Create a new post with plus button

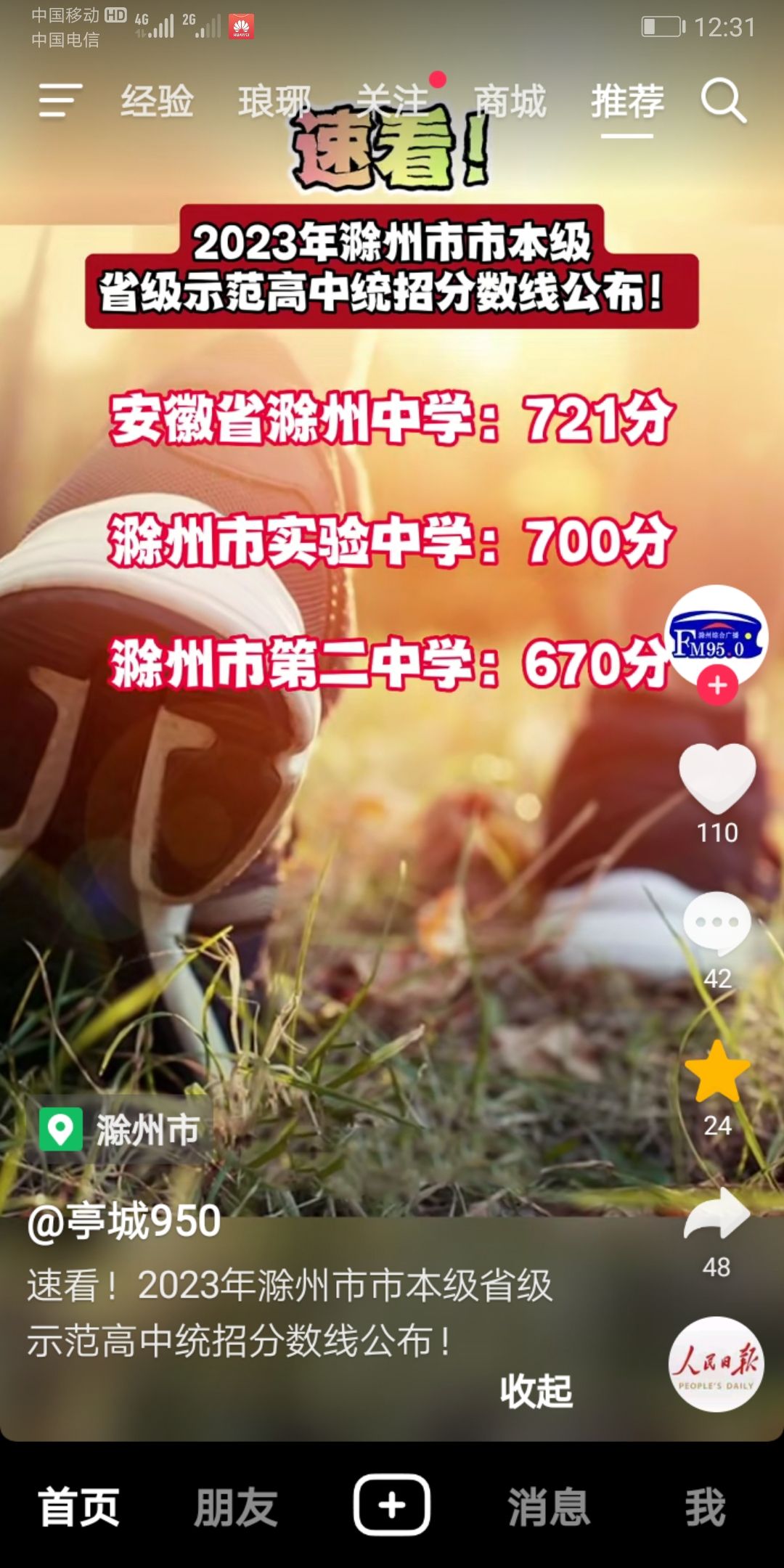(392, 1505)
